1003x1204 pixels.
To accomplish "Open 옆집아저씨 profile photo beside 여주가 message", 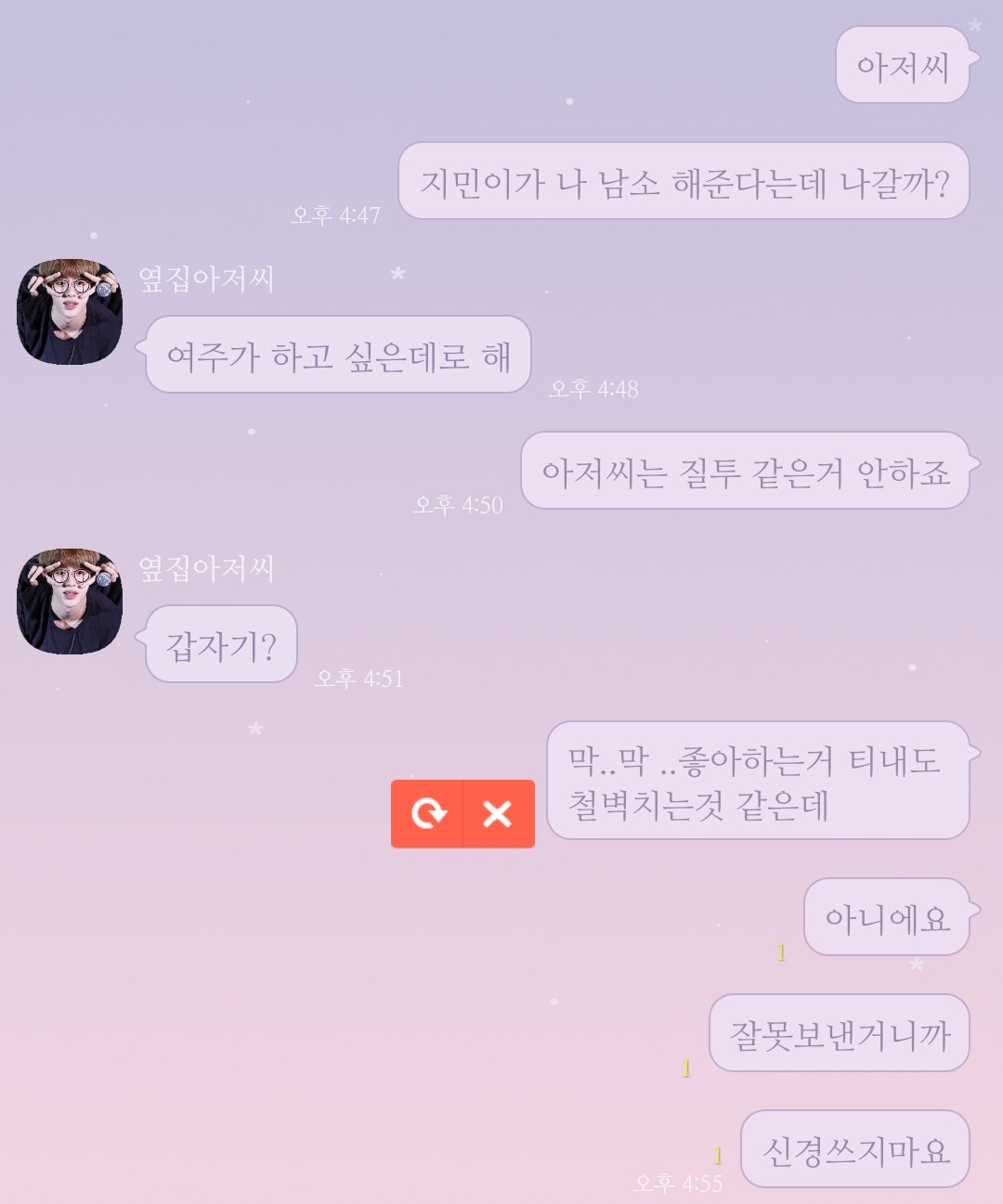I will (x=70, y=312).
